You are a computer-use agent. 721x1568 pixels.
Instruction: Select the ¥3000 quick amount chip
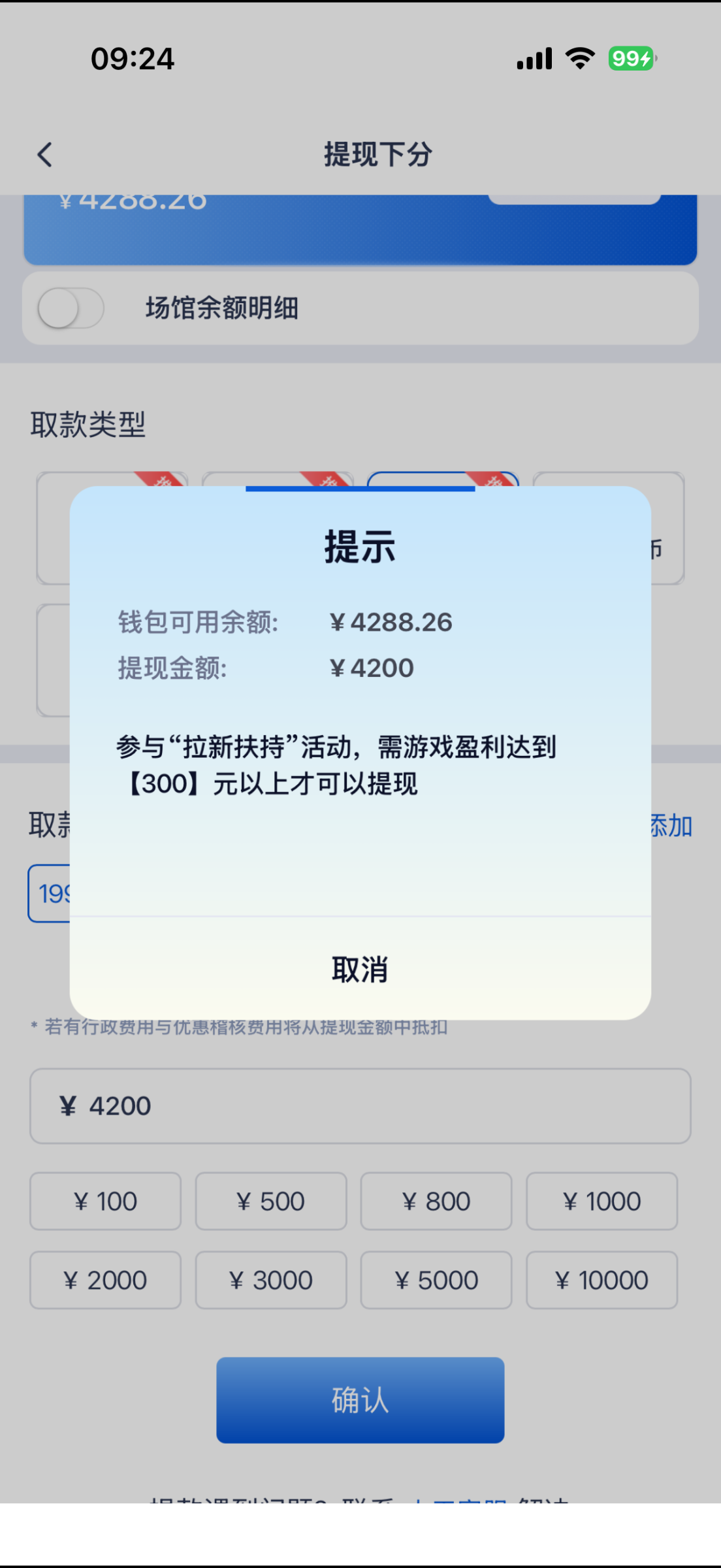[x=271, y=1280]
